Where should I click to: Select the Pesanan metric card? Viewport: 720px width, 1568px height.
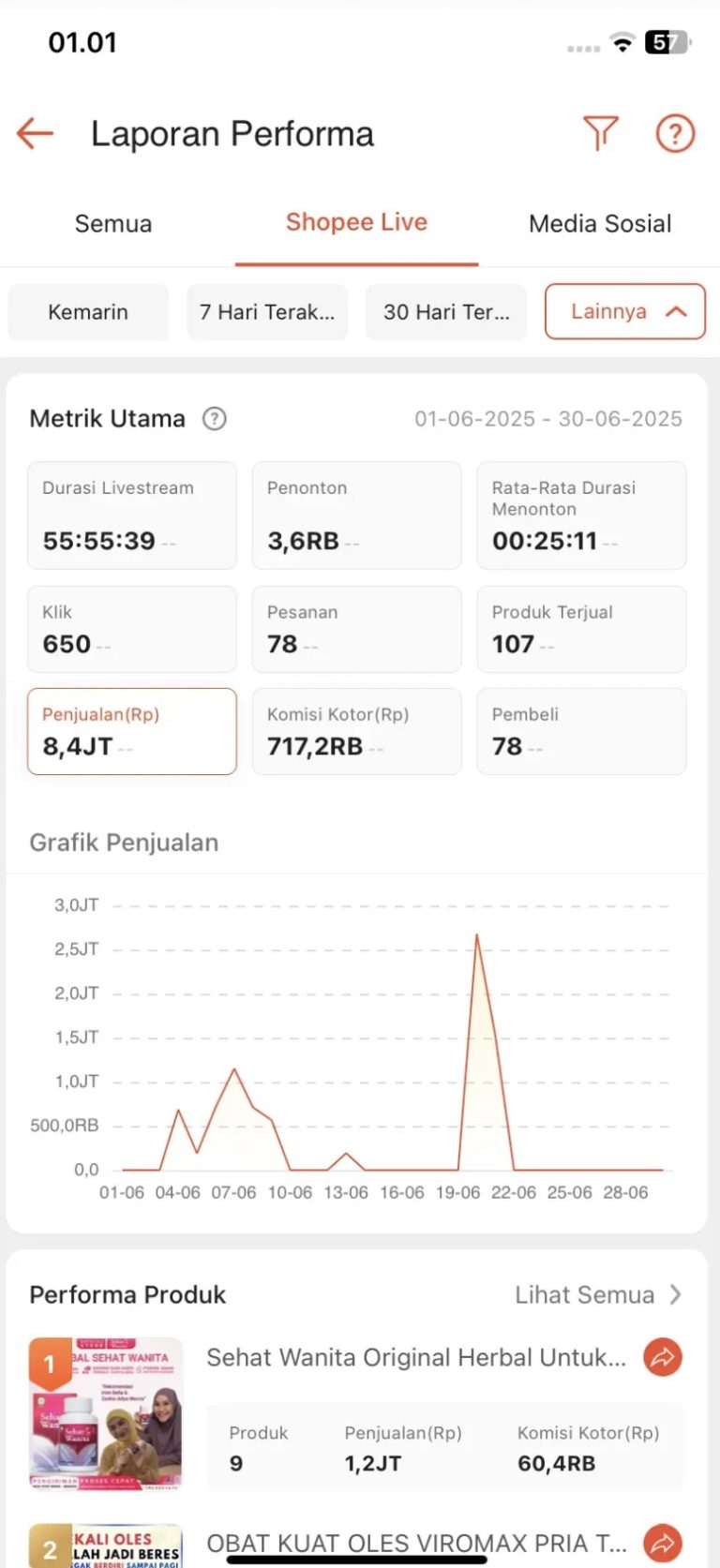click(356, 629)
